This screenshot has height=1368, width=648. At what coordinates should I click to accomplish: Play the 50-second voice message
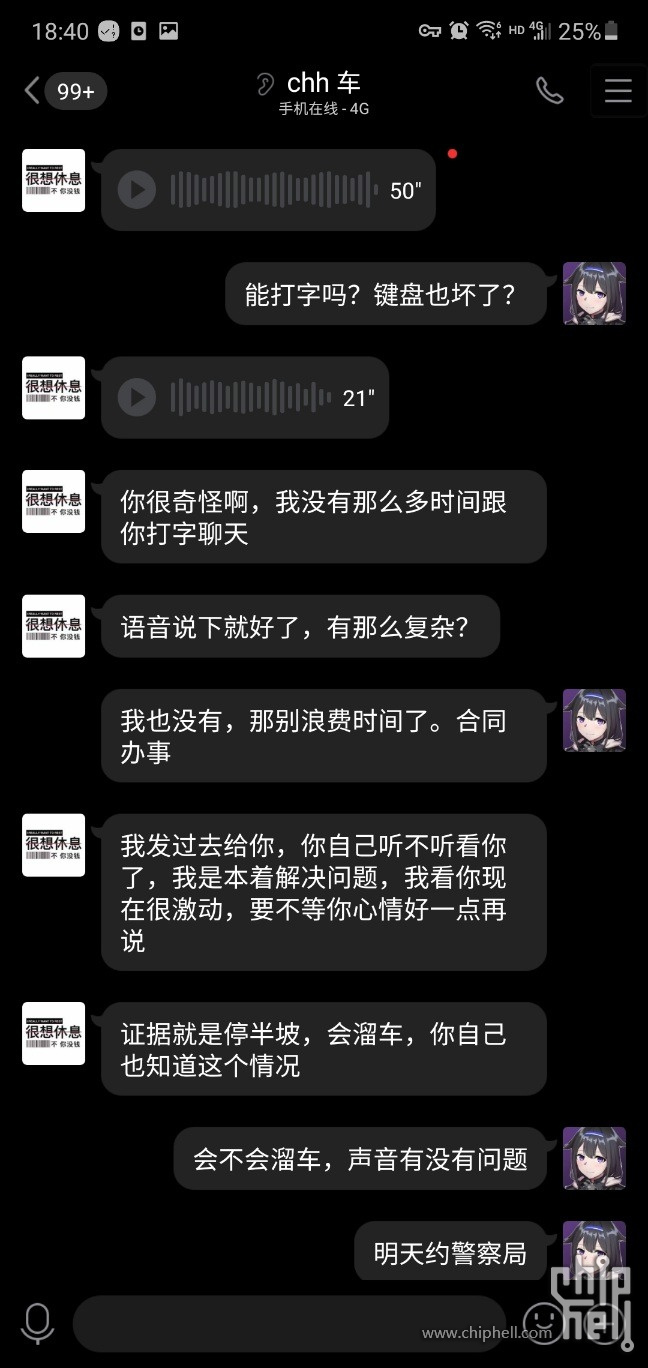[x=137, y=190]
